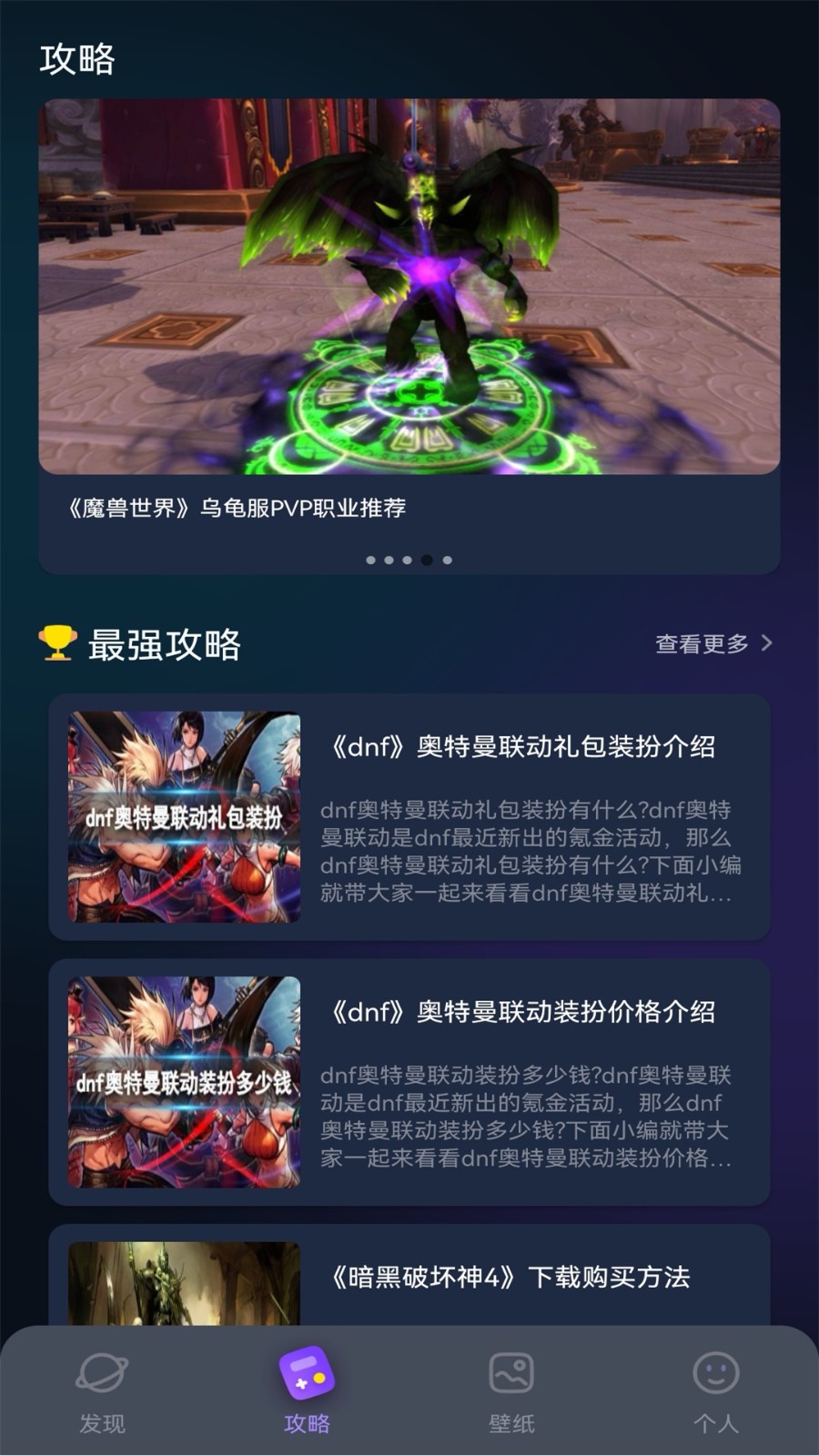Go to the 壁纸 tab
The image size is (819, 1456).
(x=511, y=1390)
